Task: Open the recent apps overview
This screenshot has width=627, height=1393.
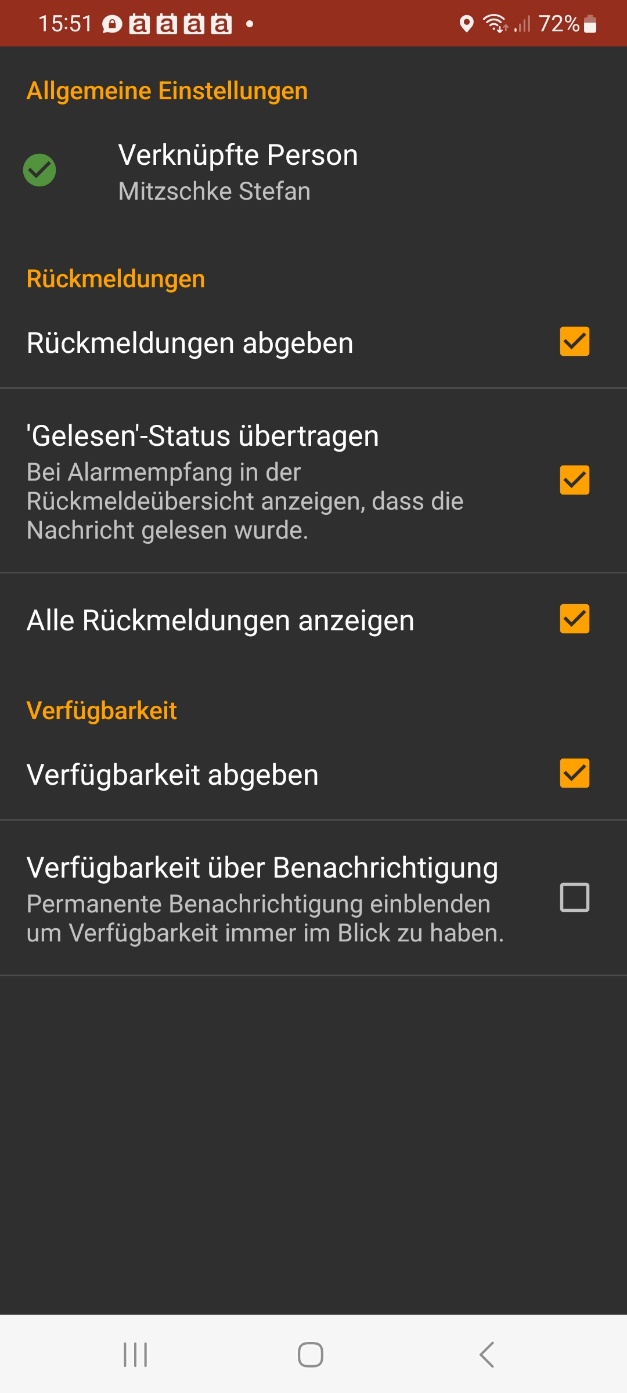Action: tap(135, 1355)
